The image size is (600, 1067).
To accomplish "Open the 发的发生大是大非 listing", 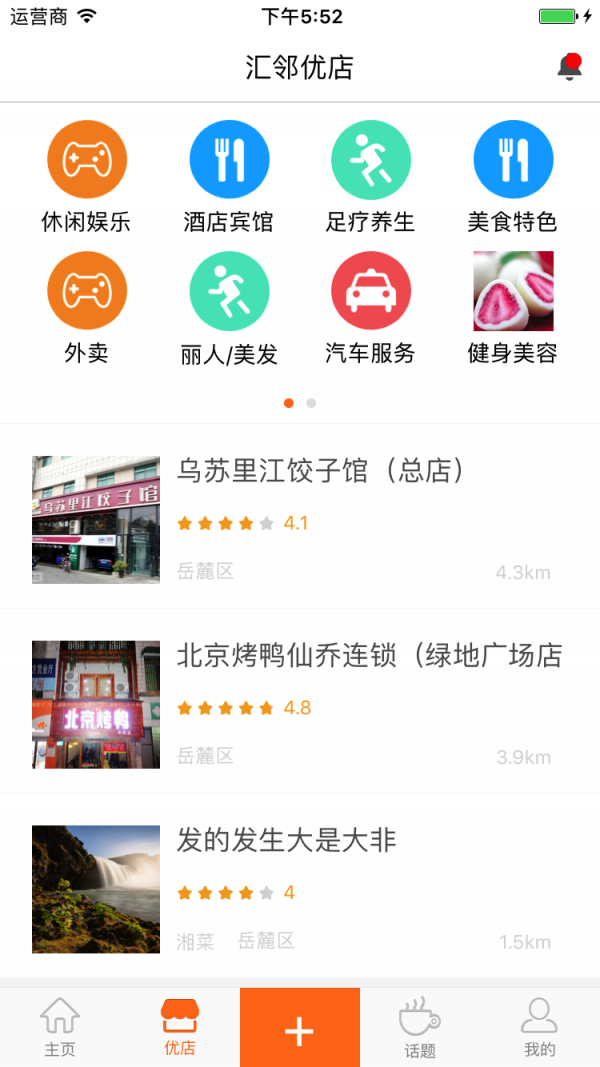I will click(300, 888).
